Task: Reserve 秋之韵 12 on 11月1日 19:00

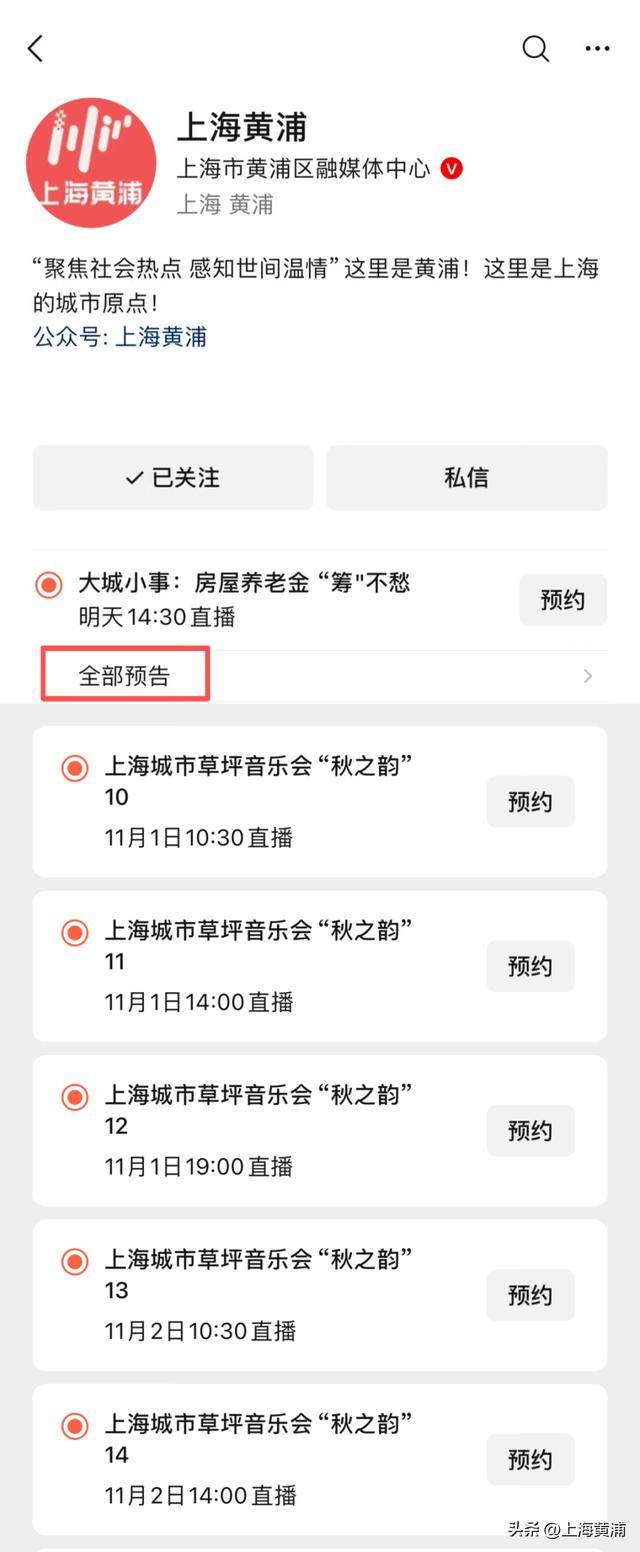Action: pos(530,1131)
